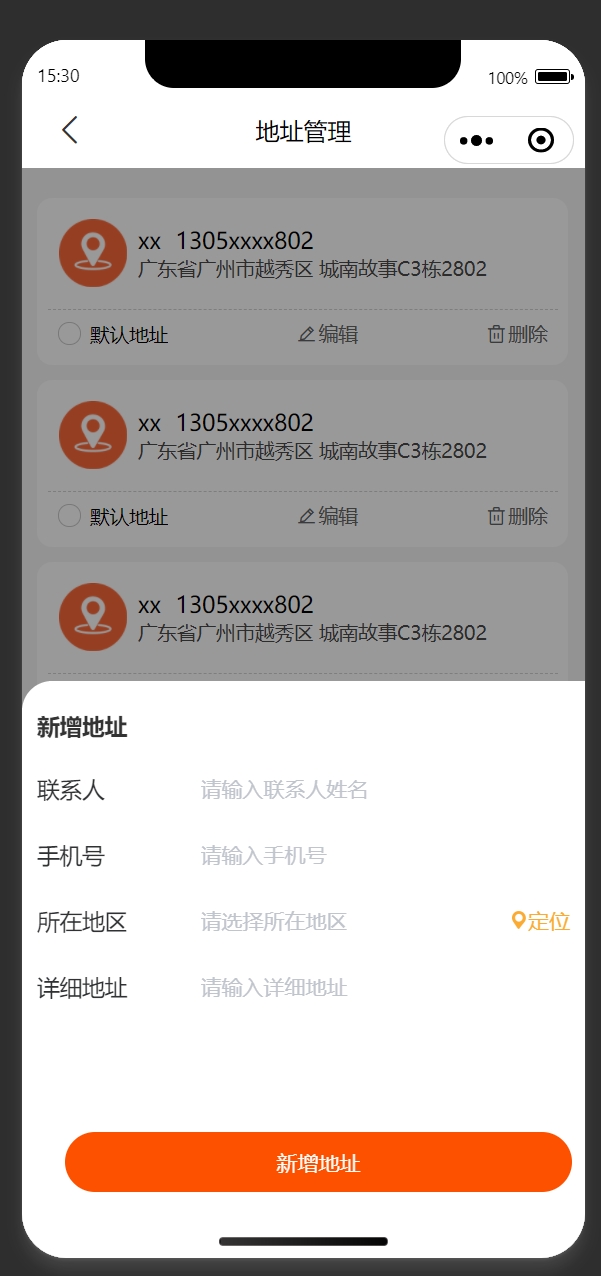Open the mini program more options menu
Viewport: 601px width, 1276px height.
tap(477, 141)
